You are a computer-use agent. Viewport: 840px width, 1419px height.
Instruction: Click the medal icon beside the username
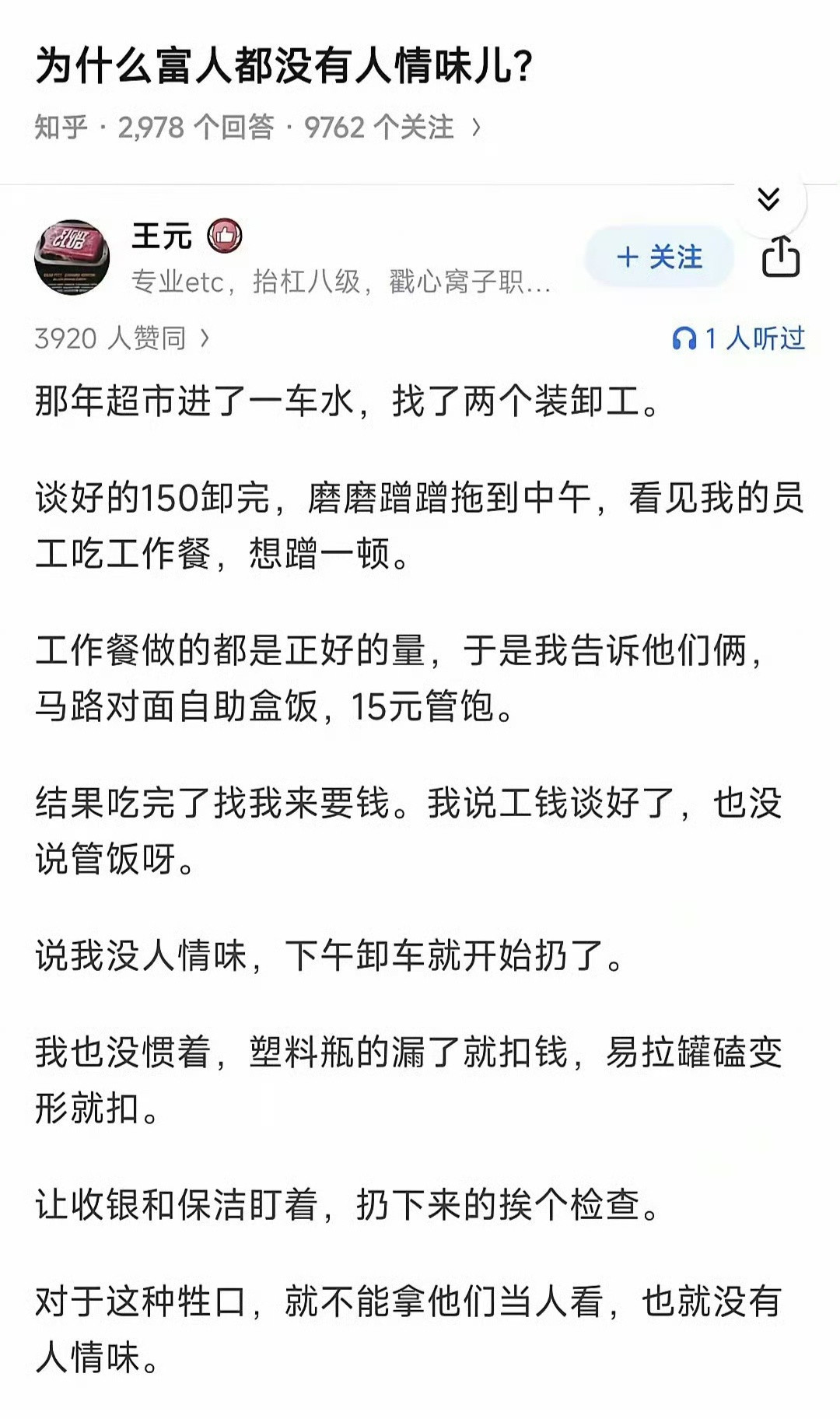[224, 237]
